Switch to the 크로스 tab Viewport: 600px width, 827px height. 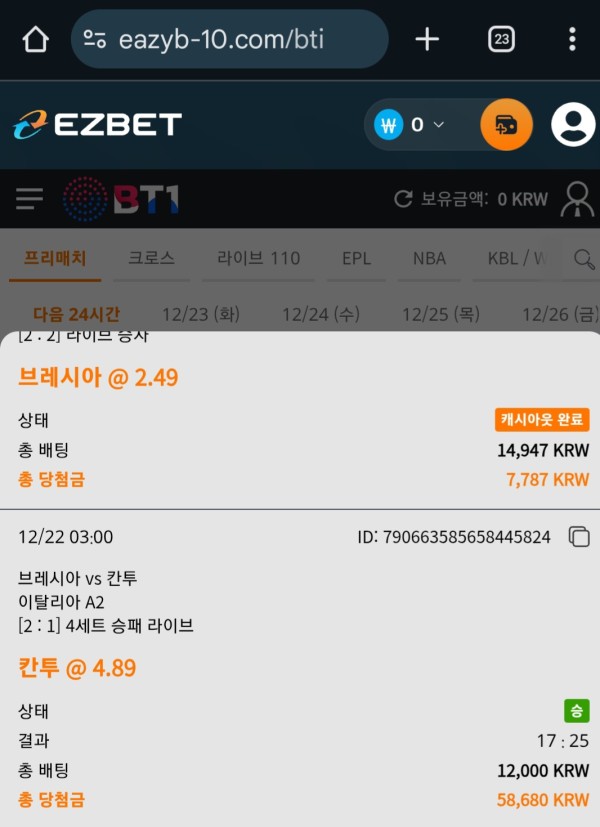tap(151, 258)
